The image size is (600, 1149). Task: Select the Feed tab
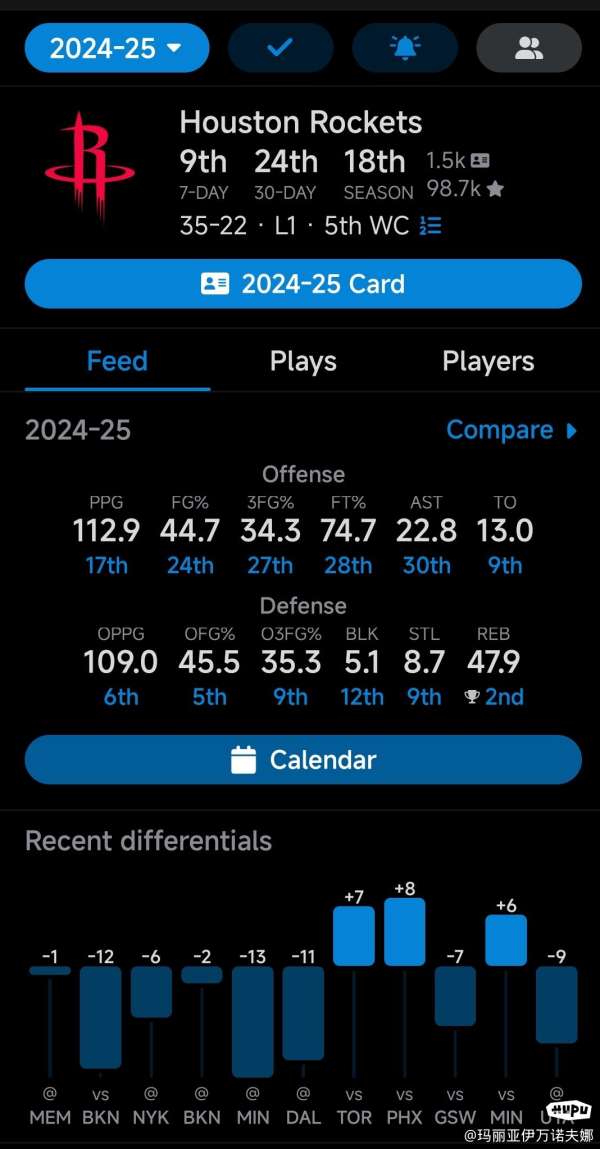coord(117,361)
